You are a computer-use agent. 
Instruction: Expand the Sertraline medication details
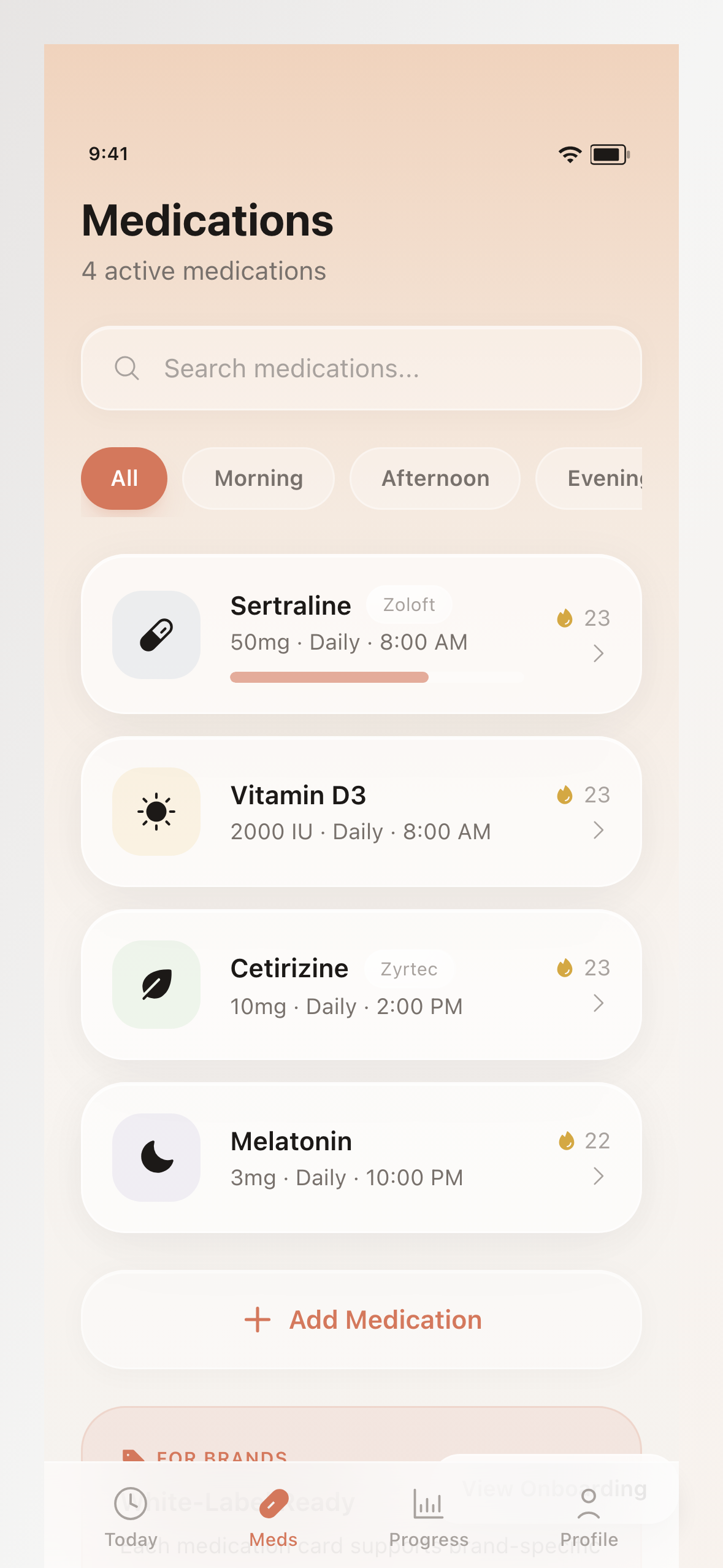pos(599,653)
